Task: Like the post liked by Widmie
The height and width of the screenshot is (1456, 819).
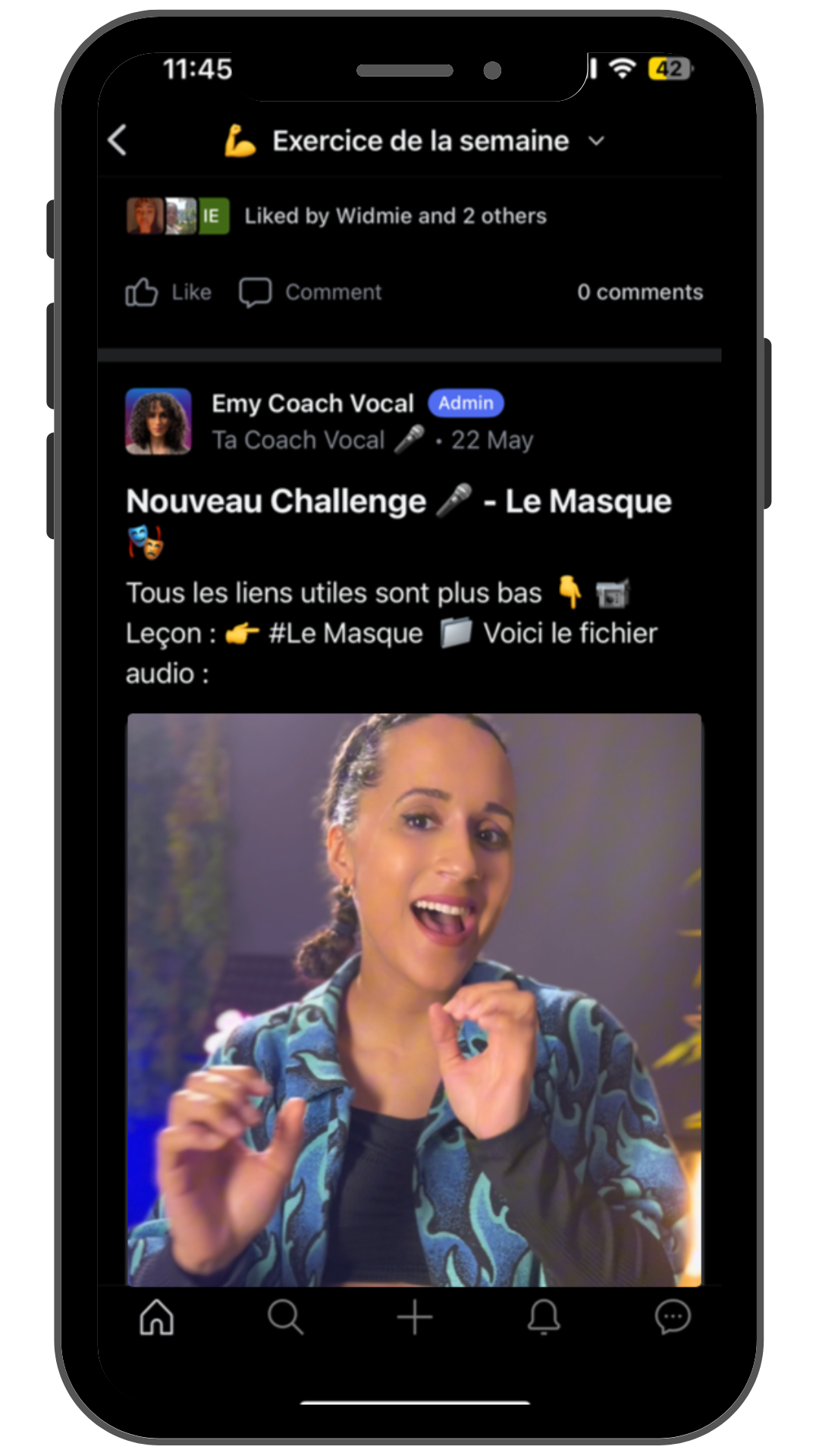Action: click(168, 292)
